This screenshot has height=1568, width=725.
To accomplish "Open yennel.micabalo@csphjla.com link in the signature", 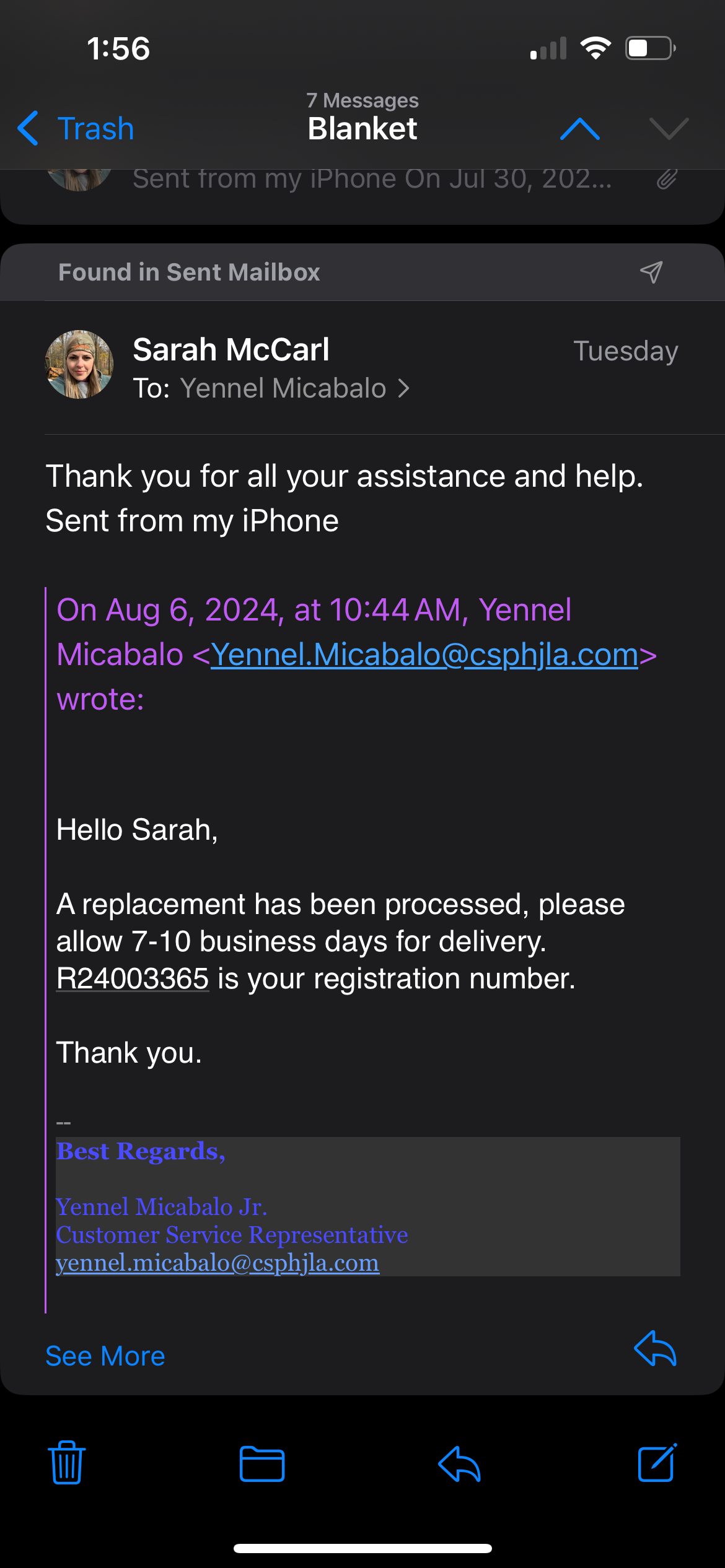I will pyautogui.click(x=217, y=1263).
